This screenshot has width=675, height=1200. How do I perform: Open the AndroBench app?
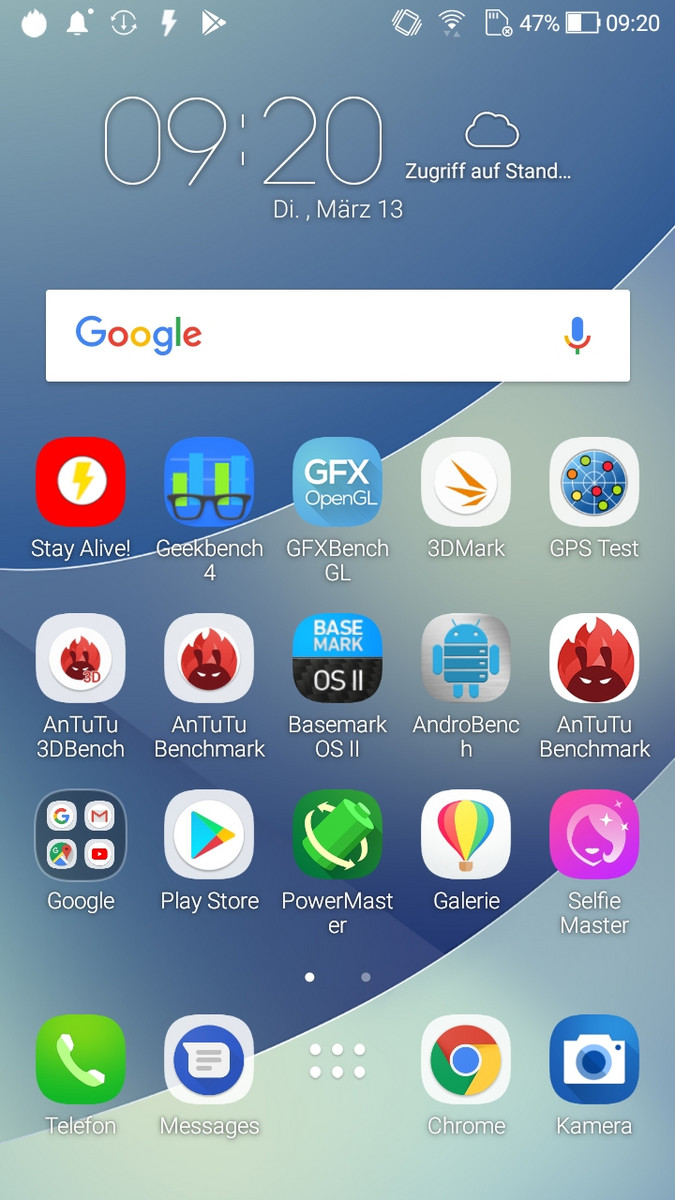(x=466, y=658)
